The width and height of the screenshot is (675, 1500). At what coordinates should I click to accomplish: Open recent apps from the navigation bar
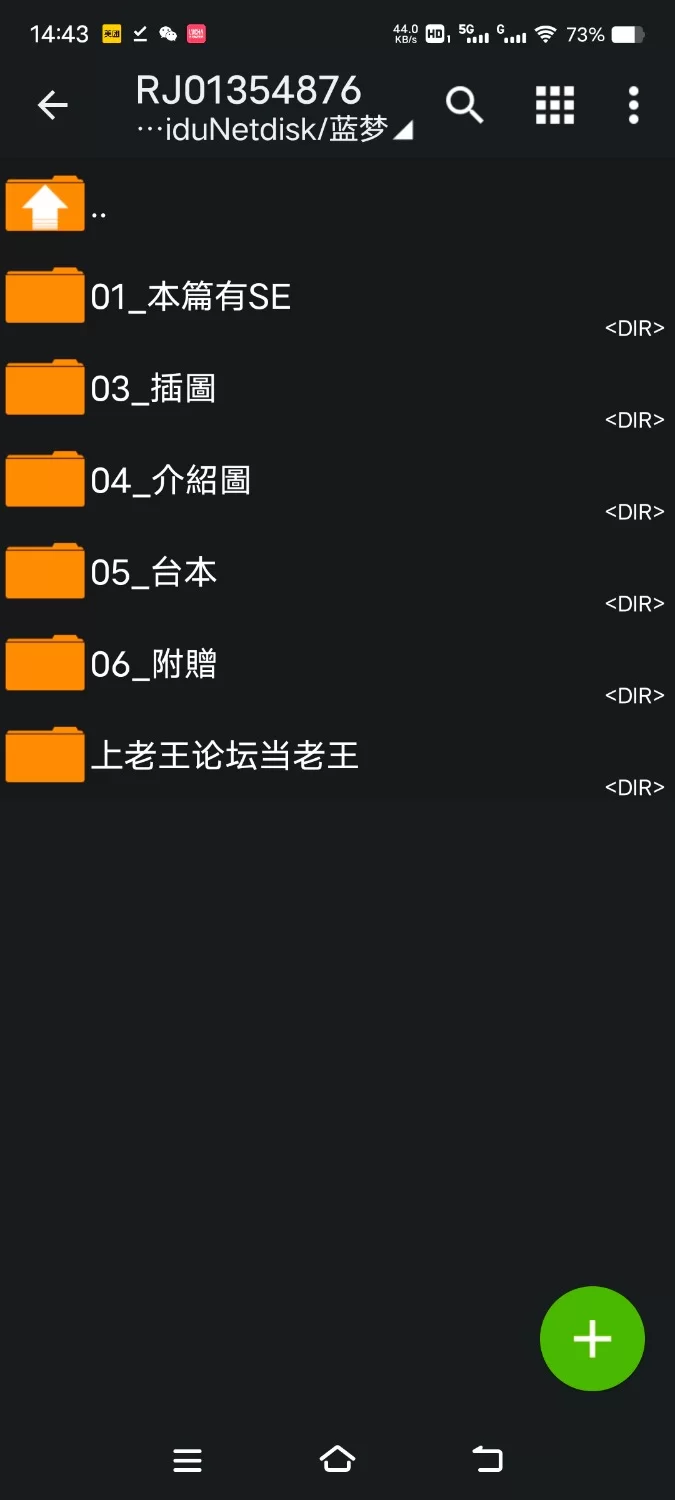(187, 1460)
